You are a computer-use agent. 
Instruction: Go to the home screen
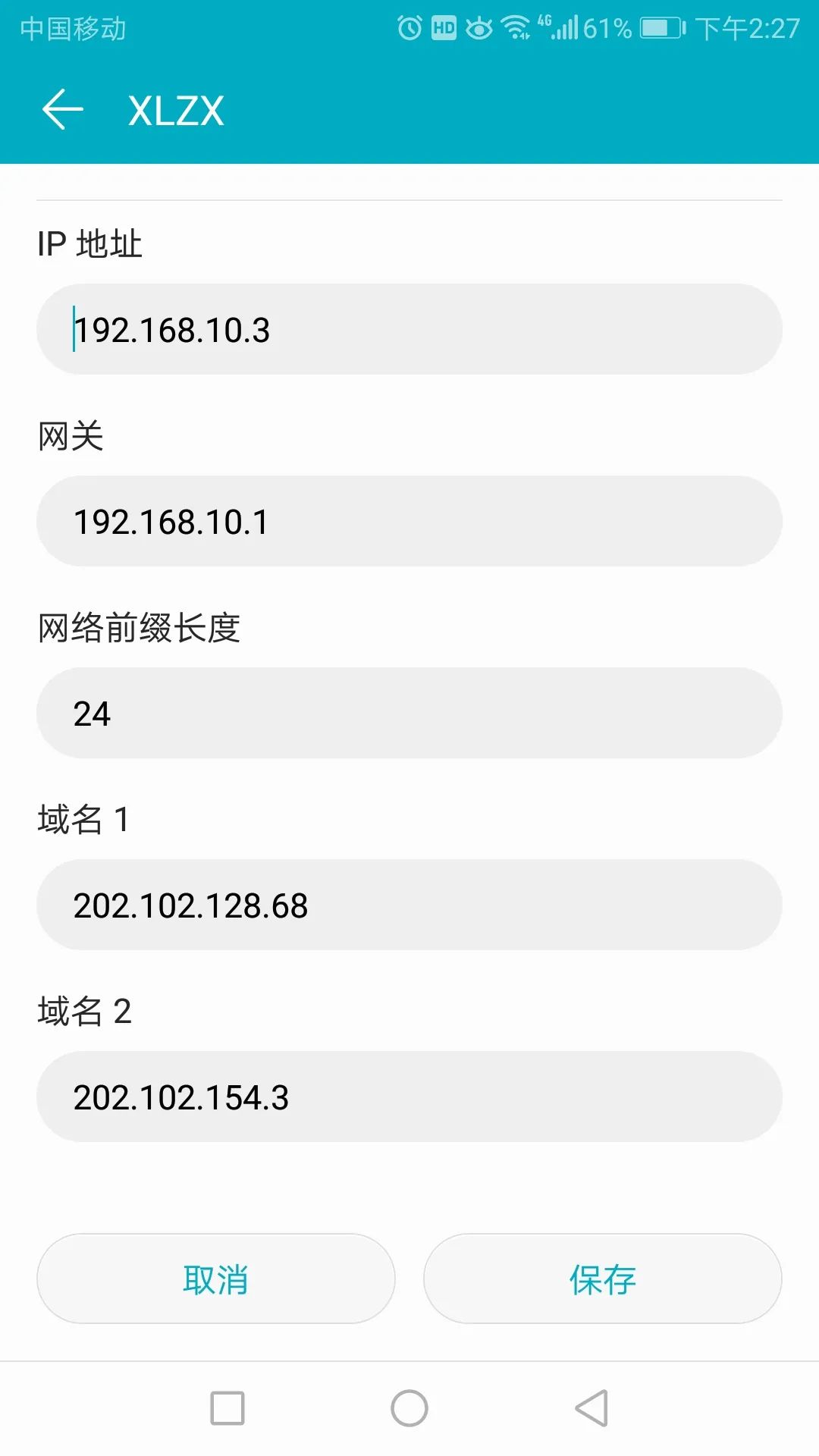(409, 1408)
